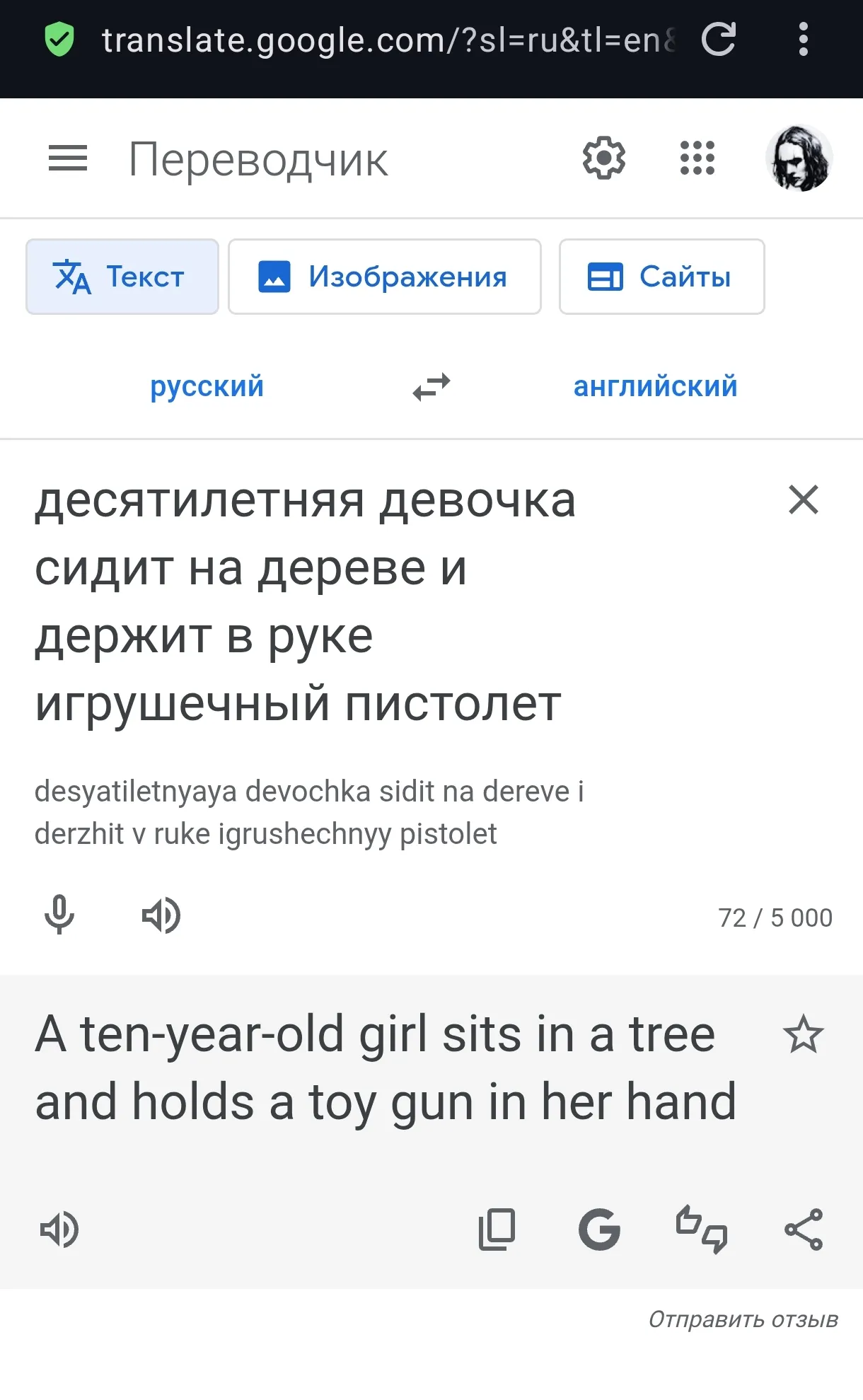Open the main hamburger menu
This screenshot has height=1400, width=863.
(x=68, y=158)
